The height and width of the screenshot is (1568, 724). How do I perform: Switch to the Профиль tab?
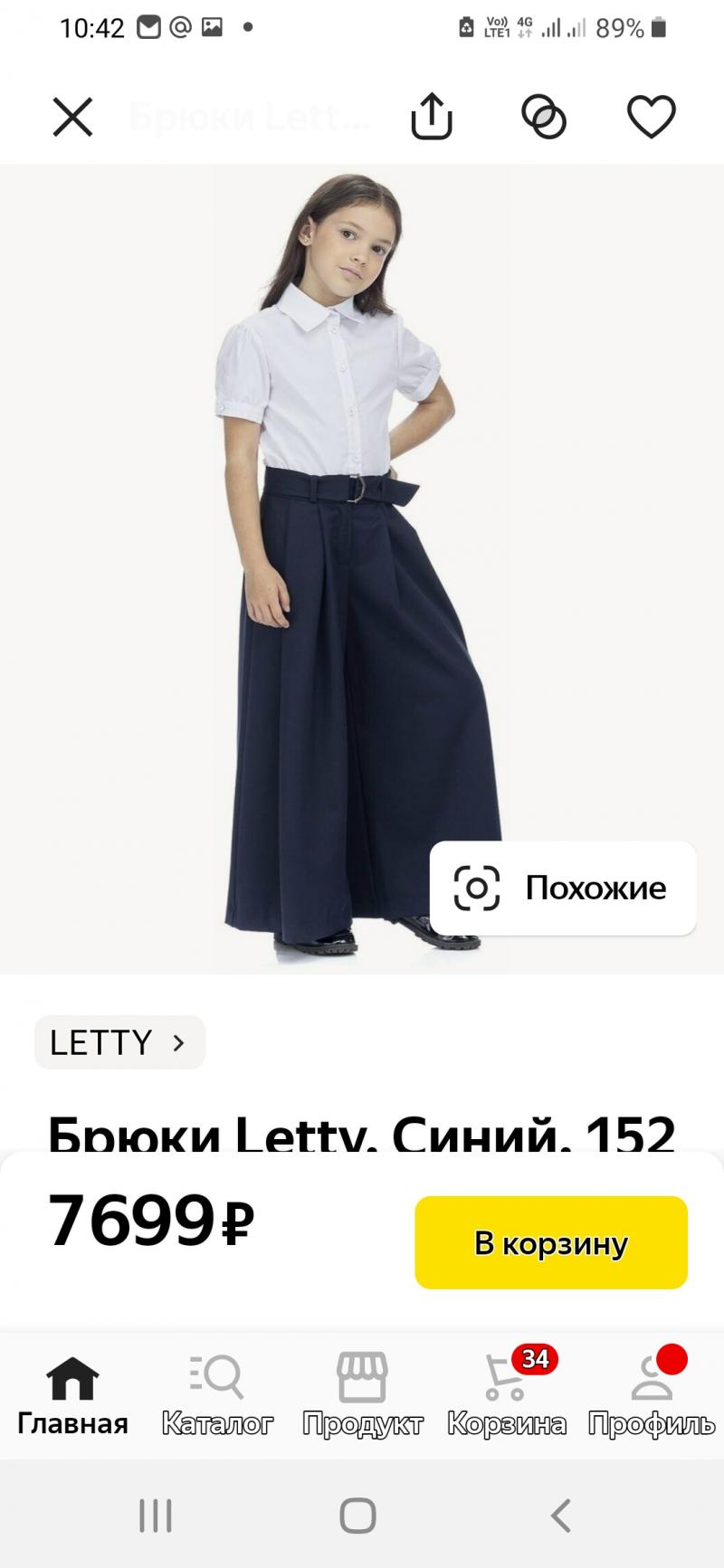(651, 1394)
